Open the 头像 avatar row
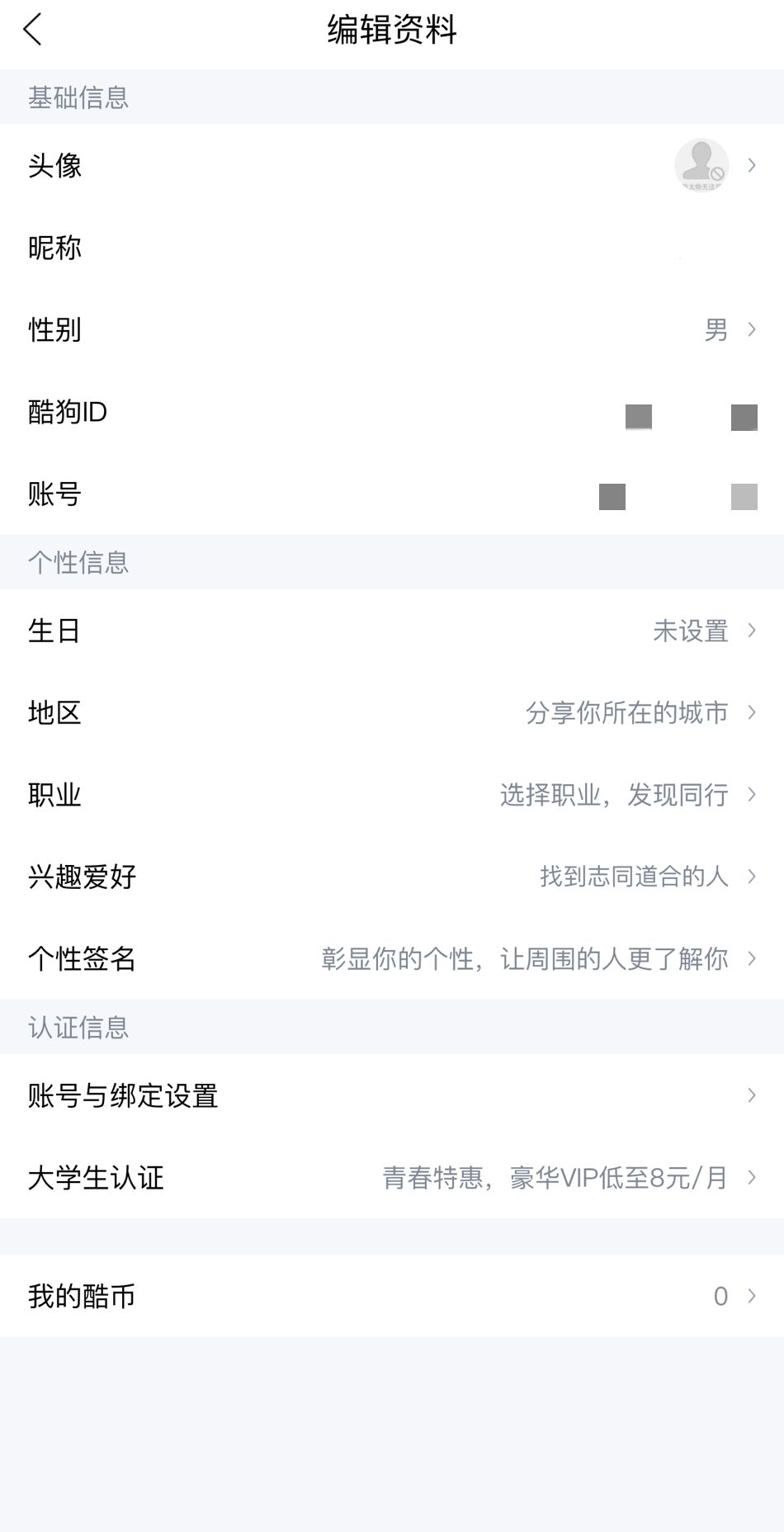Viewport: 784px width, 1532px height. pos(392,165)
